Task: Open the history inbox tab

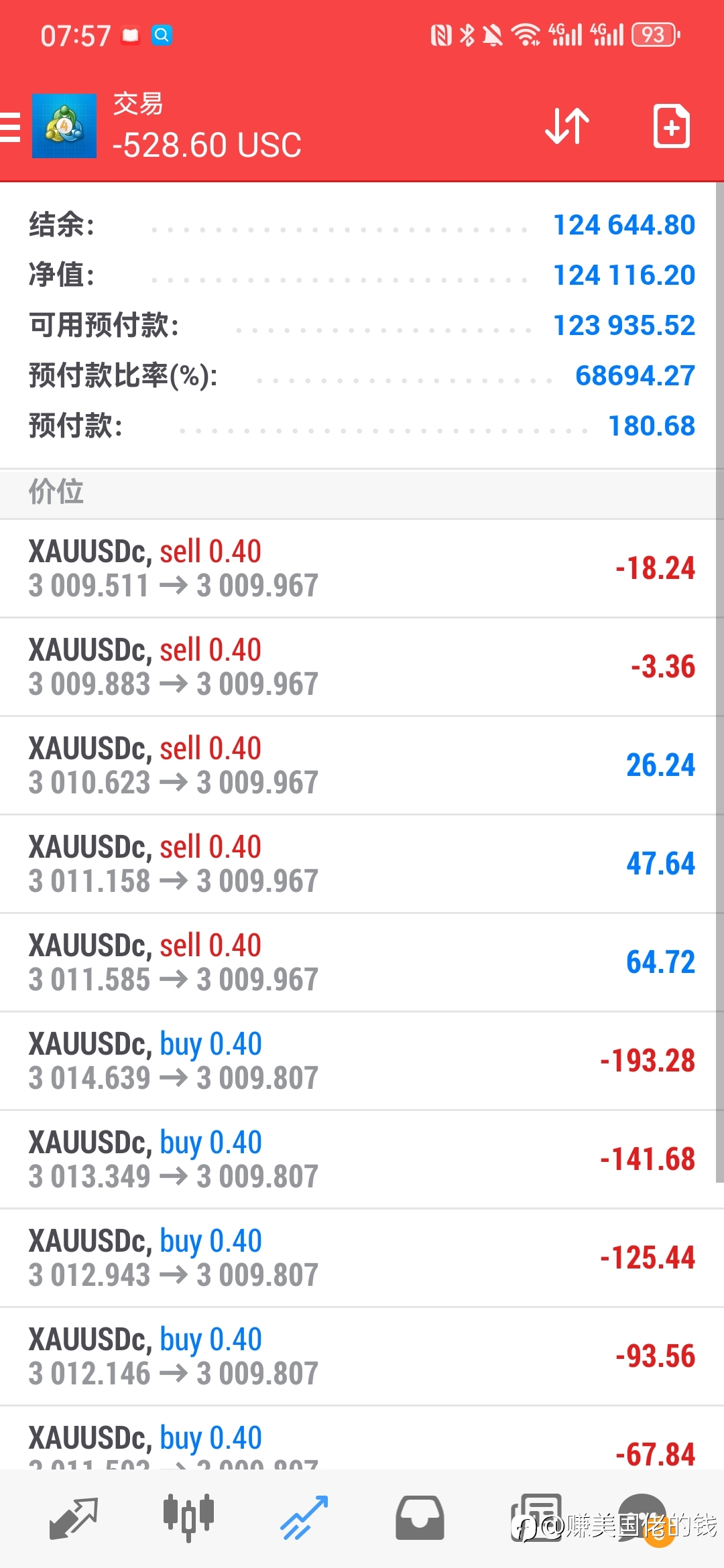Action: (420, 1518)
